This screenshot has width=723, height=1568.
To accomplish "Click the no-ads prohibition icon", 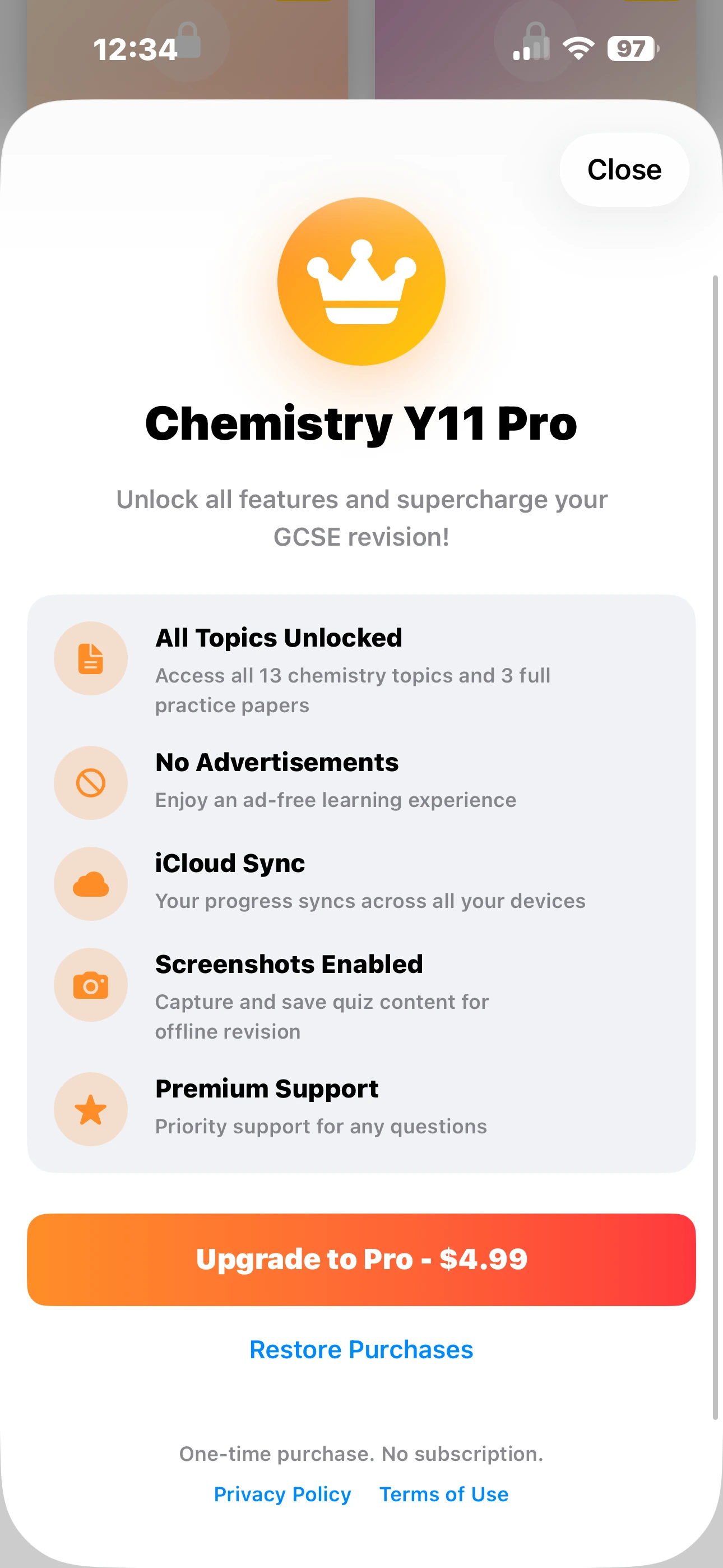I will [x=91, y=783].
